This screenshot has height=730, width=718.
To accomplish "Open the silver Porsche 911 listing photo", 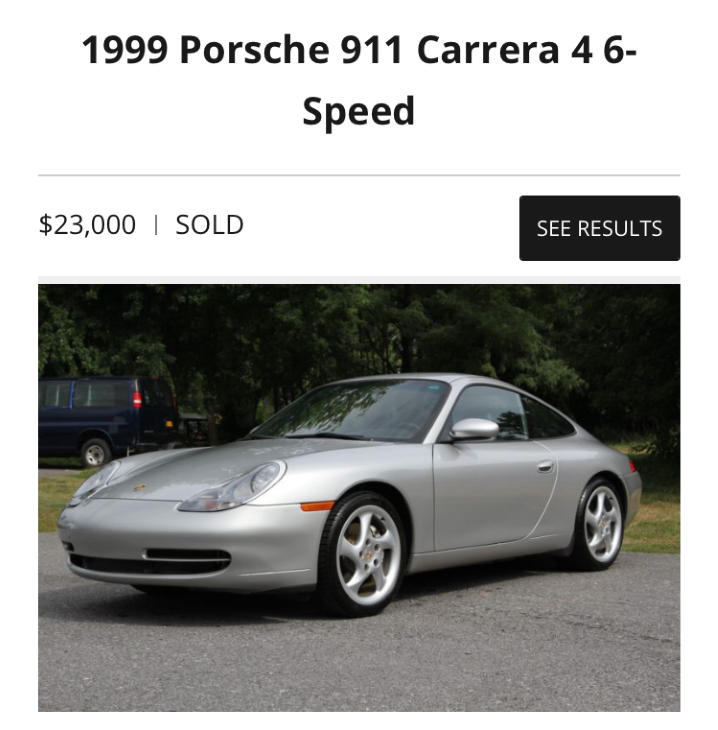I will coord(359,497).
